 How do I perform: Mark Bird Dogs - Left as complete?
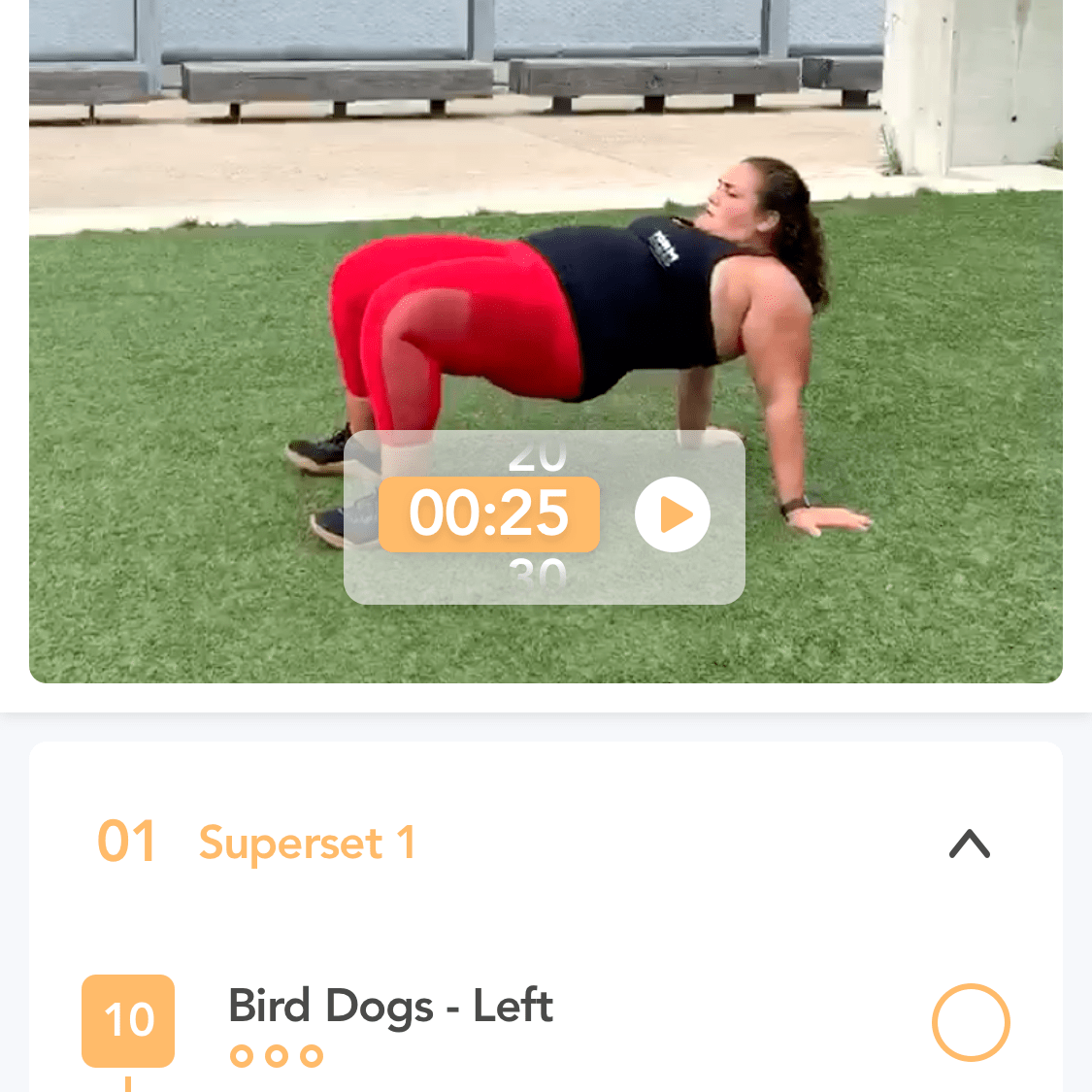coord(970,1022)
